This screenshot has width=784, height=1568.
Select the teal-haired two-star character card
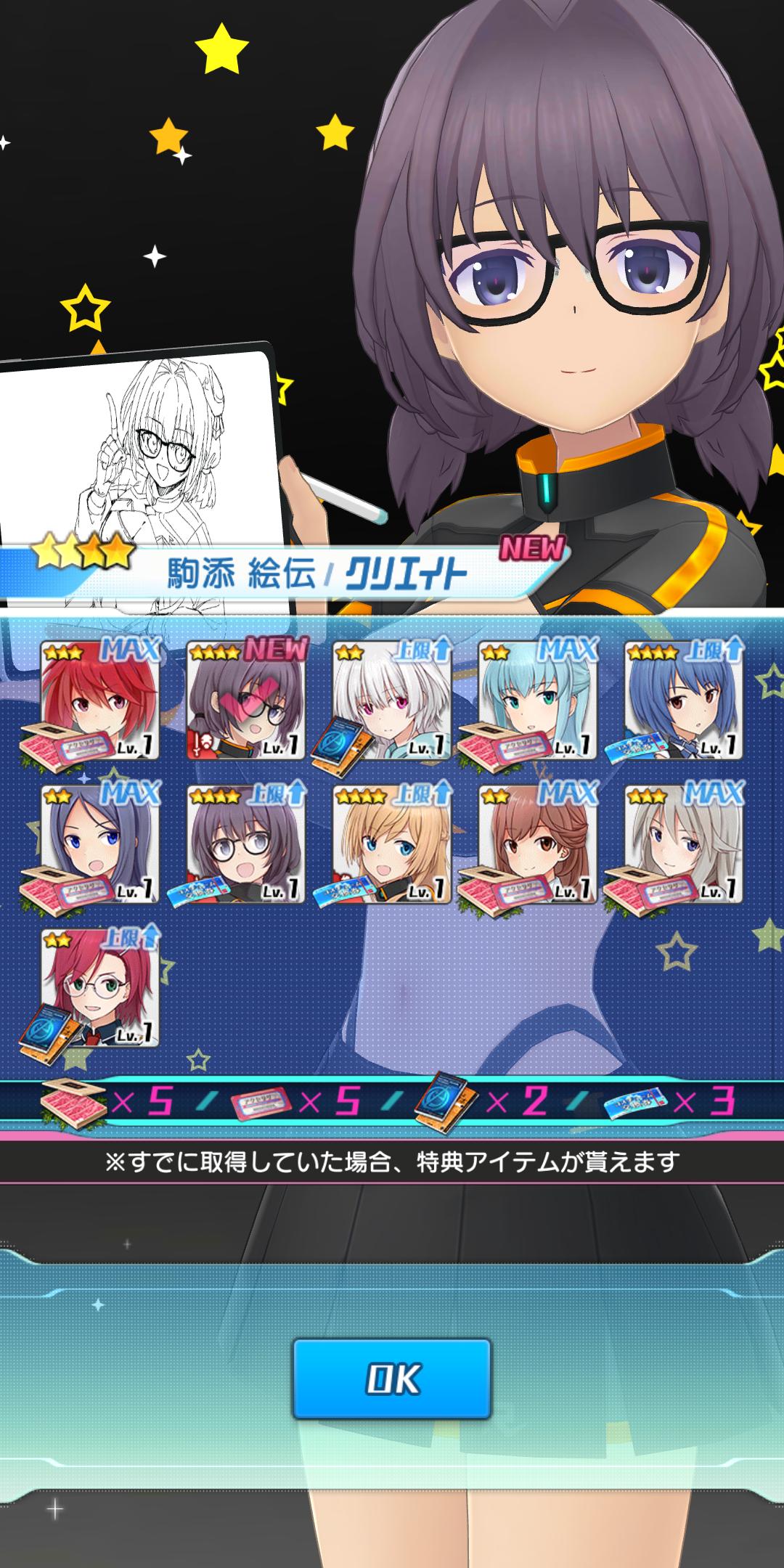[x=538, y=701]
